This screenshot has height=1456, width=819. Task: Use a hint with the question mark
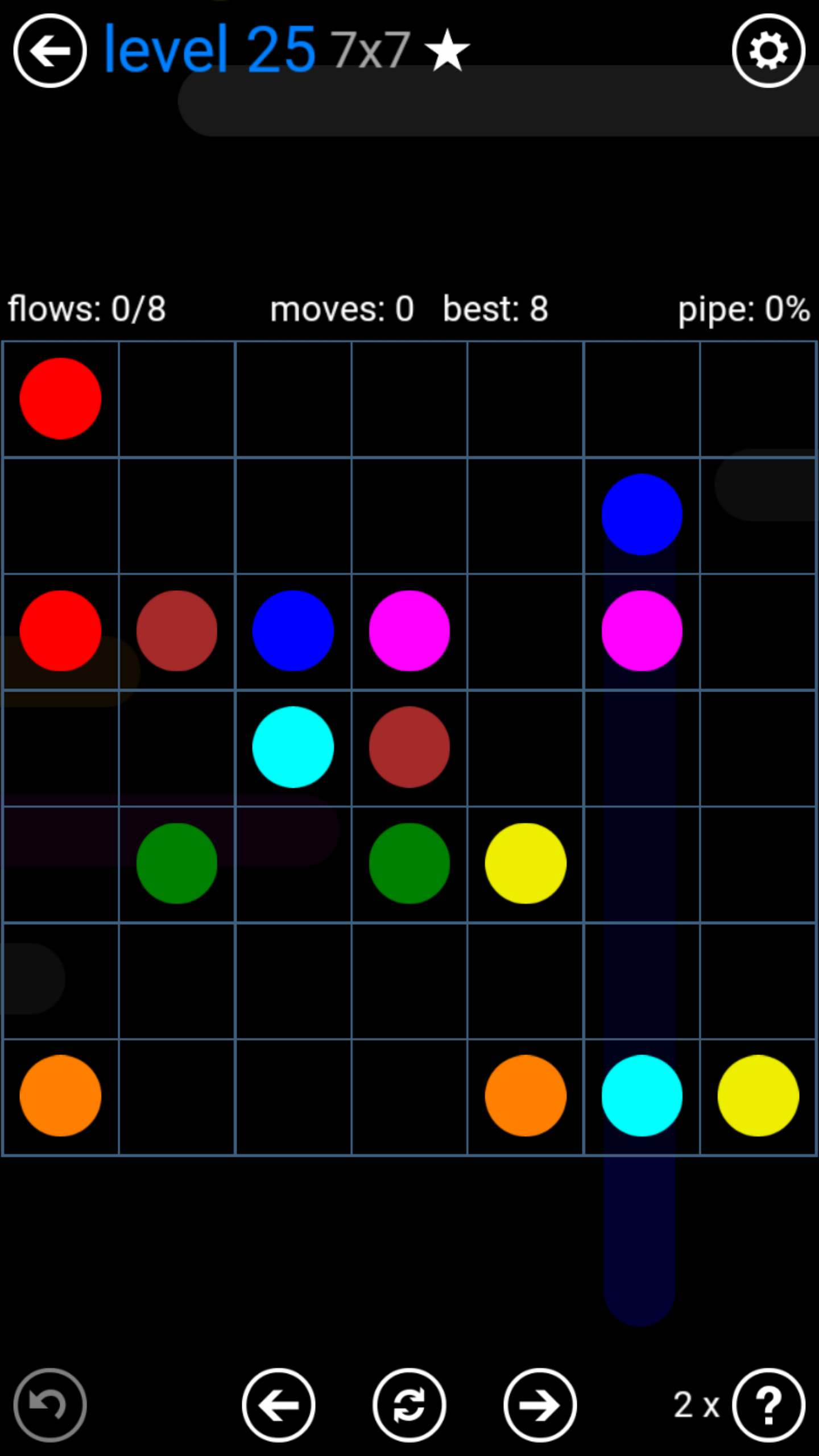tap(768, 1405)
